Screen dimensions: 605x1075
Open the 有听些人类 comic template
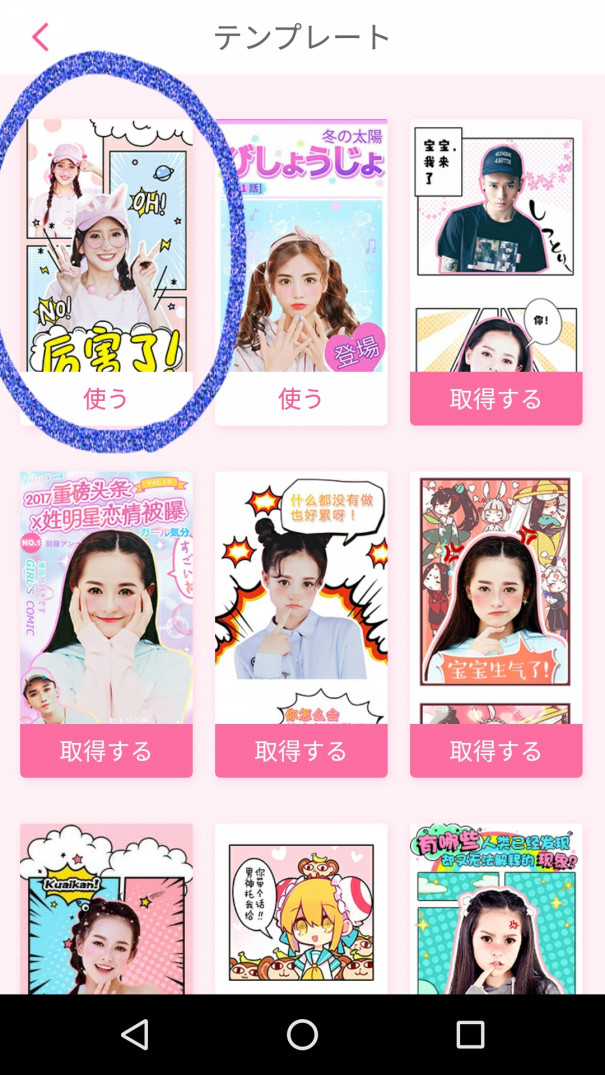[x=496, y=908]
